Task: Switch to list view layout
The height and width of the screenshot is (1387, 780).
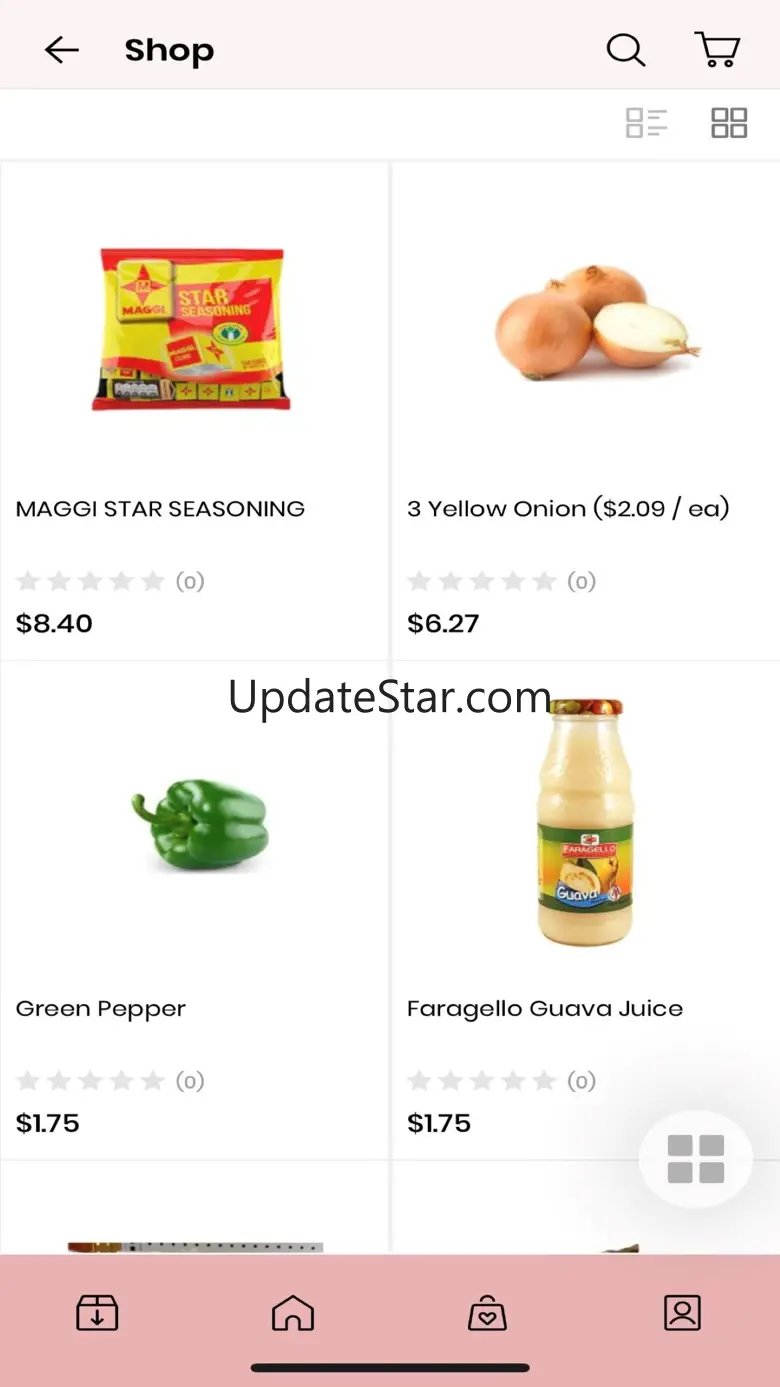Action: [x=646, y=123]
